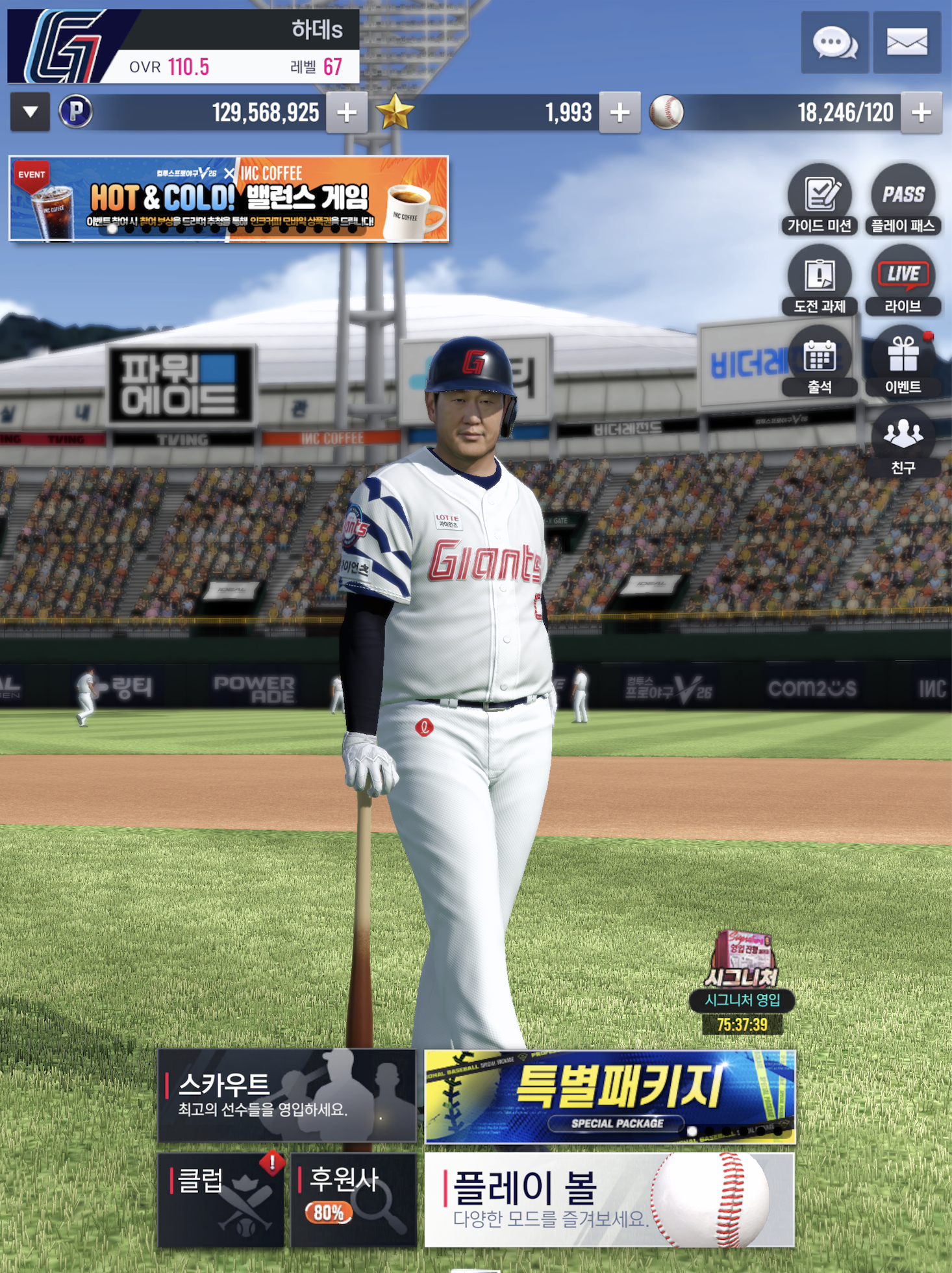
Task: Add more P points with plus
Action: tap(347, 112)
